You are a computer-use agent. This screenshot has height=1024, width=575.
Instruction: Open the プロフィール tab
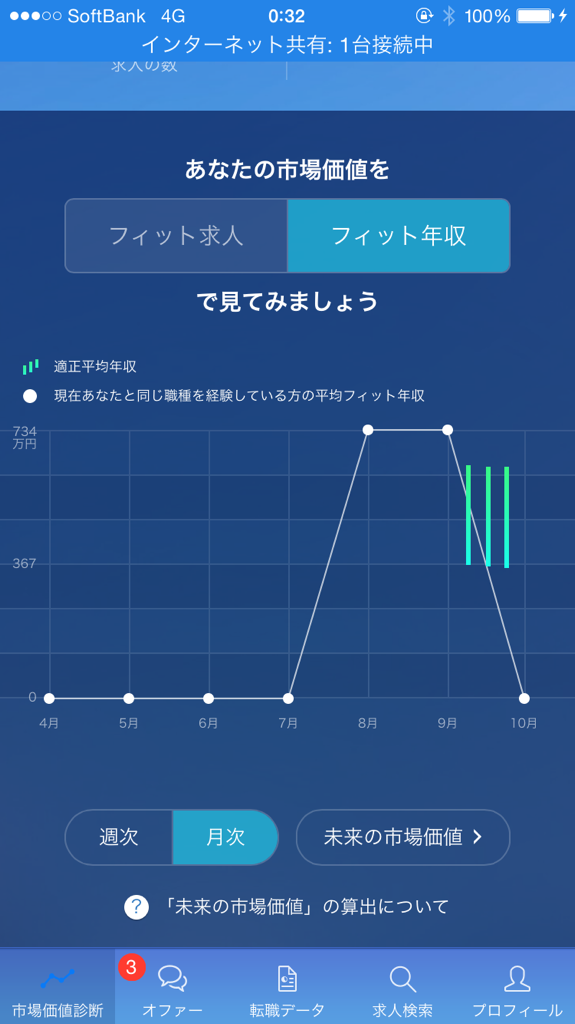click(x=518, y=986)
